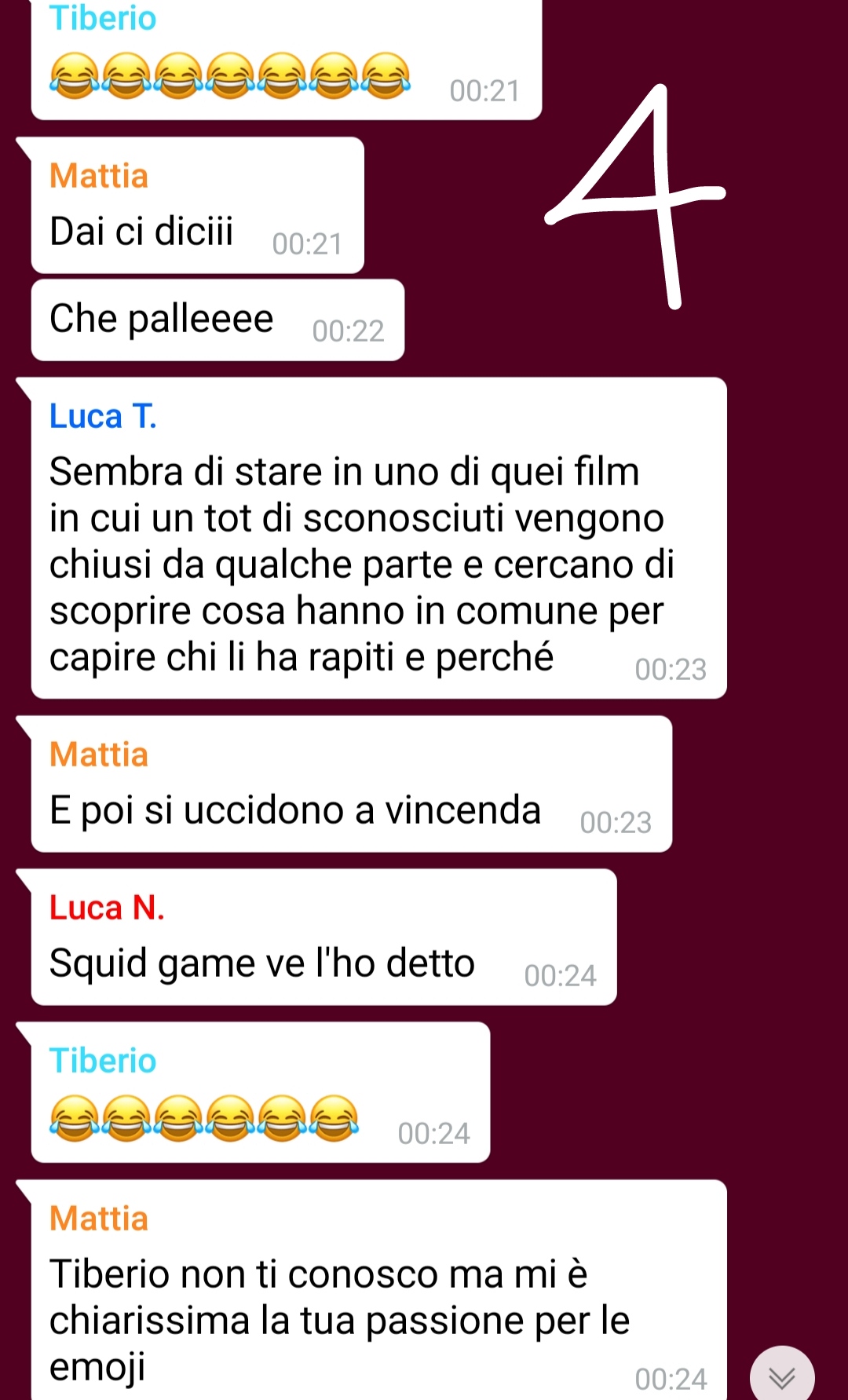Tap sender name Luca N. on the Squid game message
848x1400 pixels.
(x=107, y=908)
